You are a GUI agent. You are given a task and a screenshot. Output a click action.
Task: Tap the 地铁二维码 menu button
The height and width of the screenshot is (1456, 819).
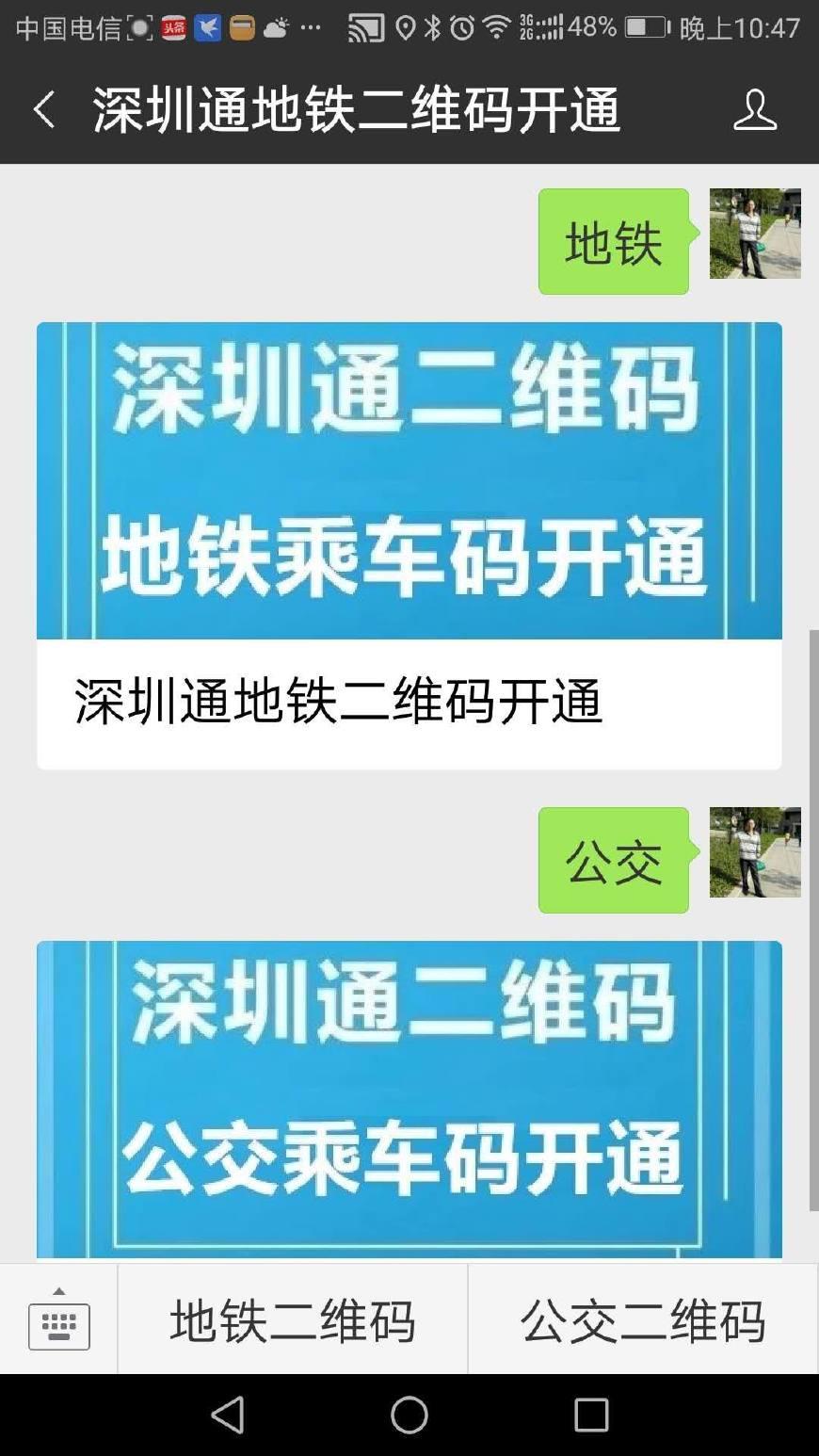292,1319
